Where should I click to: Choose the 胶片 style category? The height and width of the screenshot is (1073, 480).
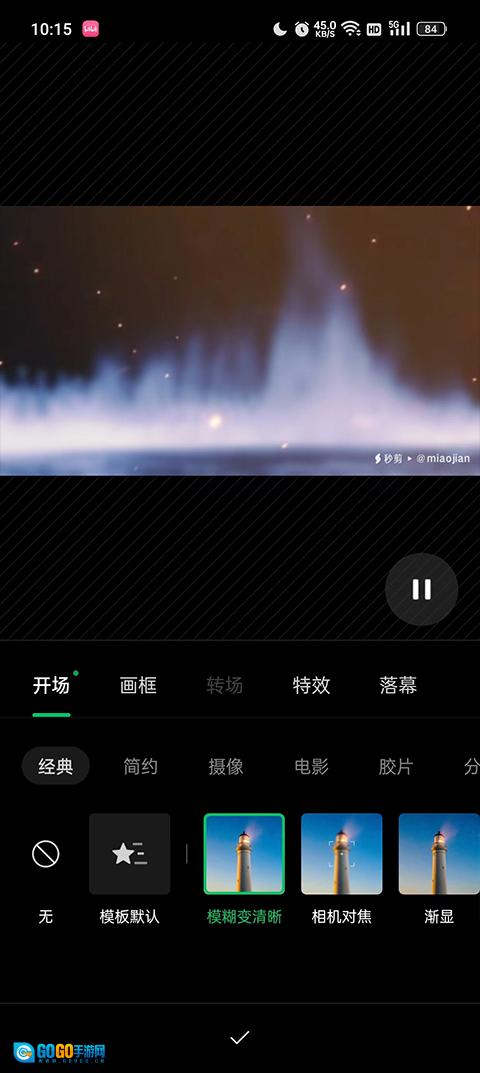[396, 766]
